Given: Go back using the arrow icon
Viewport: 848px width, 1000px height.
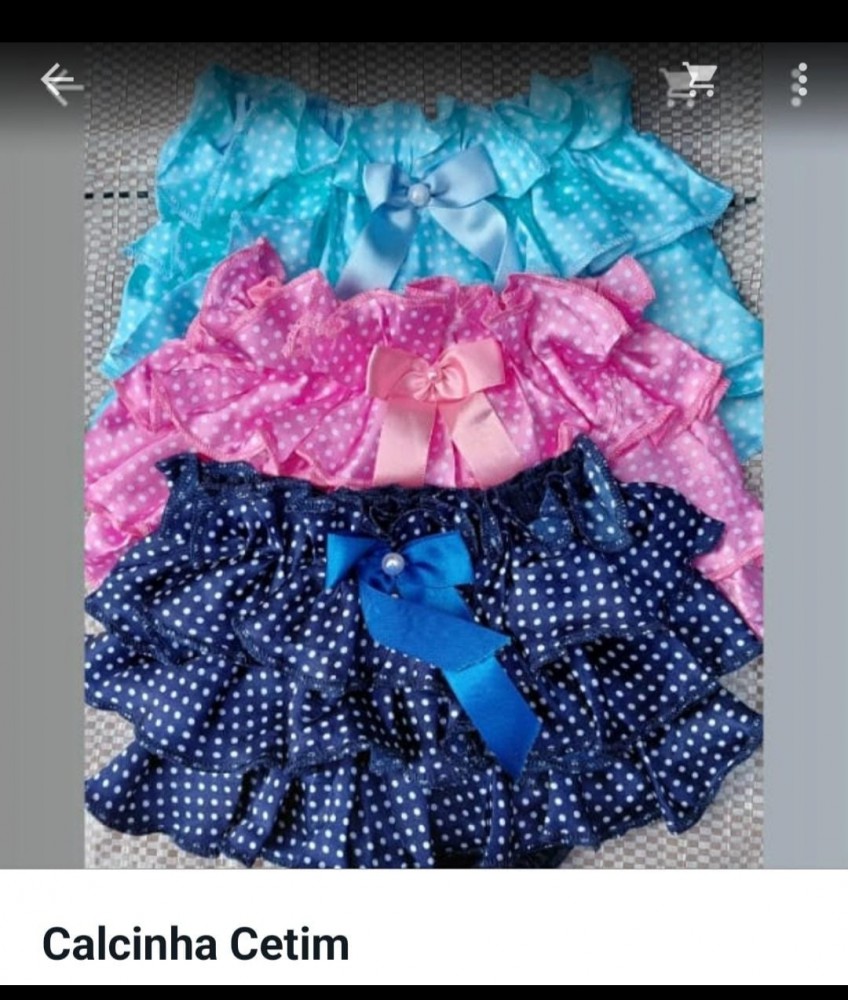Looking at the screenshot, I should 61,84.
